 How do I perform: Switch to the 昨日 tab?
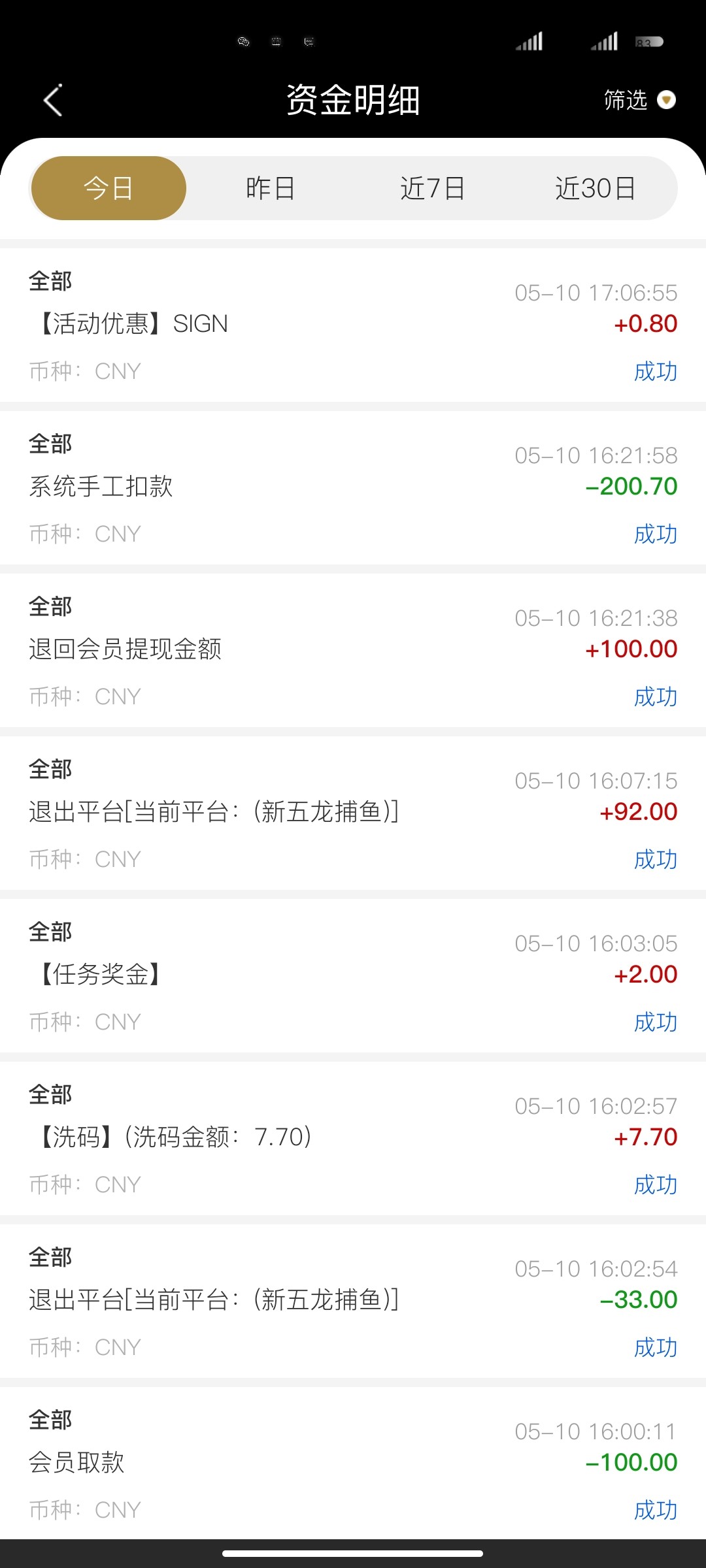coord(270,188)
